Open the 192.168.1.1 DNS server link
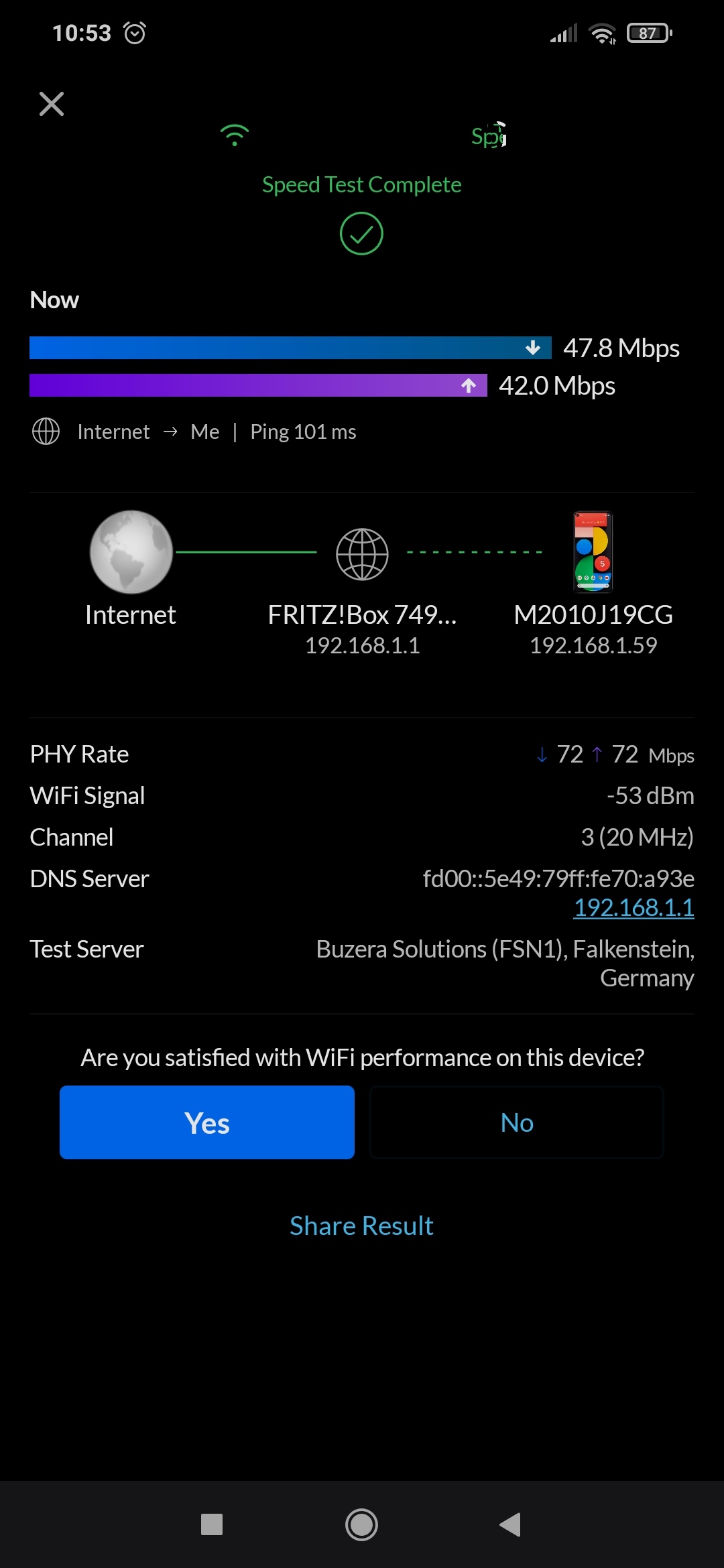Viewport: 724px width, 1568px height. coord(634,907)
